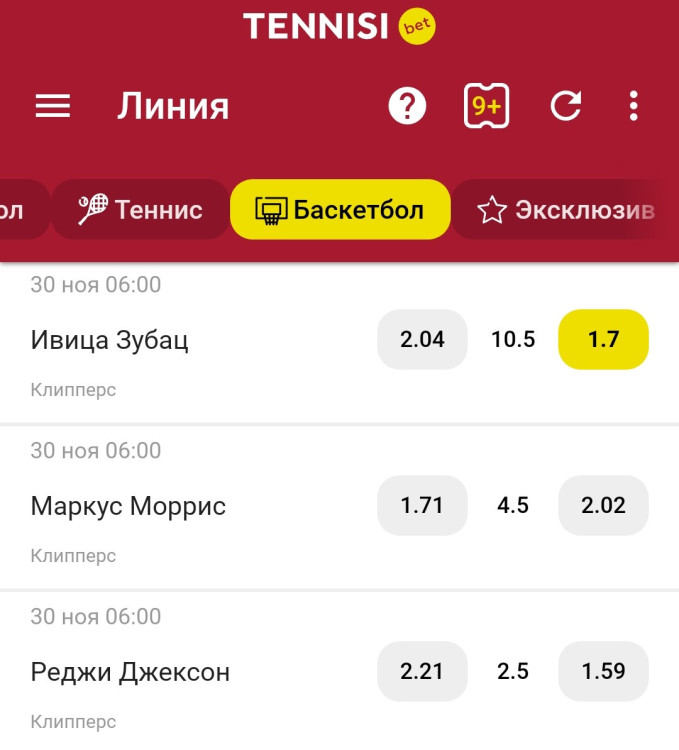Switch to the Эксклюзив tab
The image size is (679, 750).
pyautogui.click(x=565, y=210)
